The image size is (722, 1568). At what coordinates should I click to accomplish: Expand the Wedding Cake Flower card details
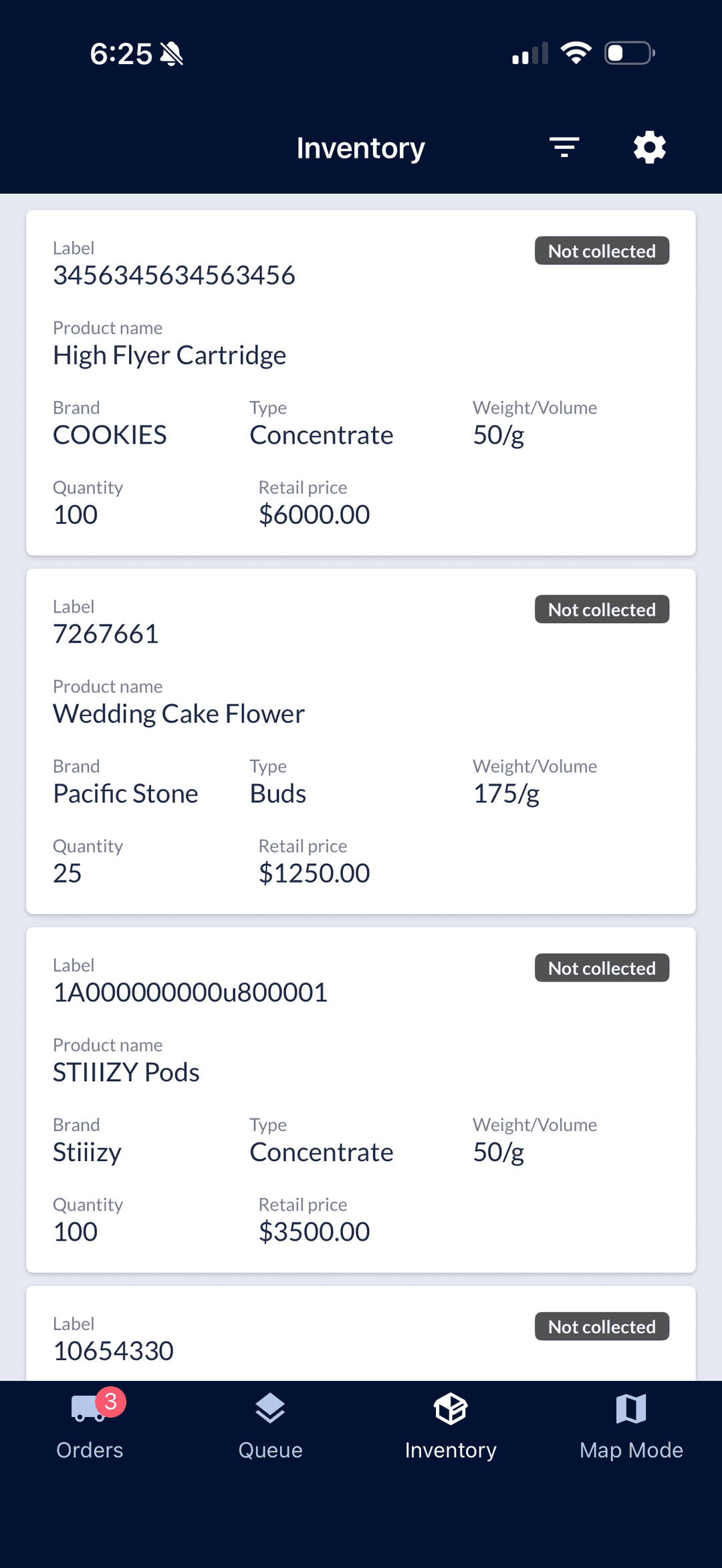361,740
